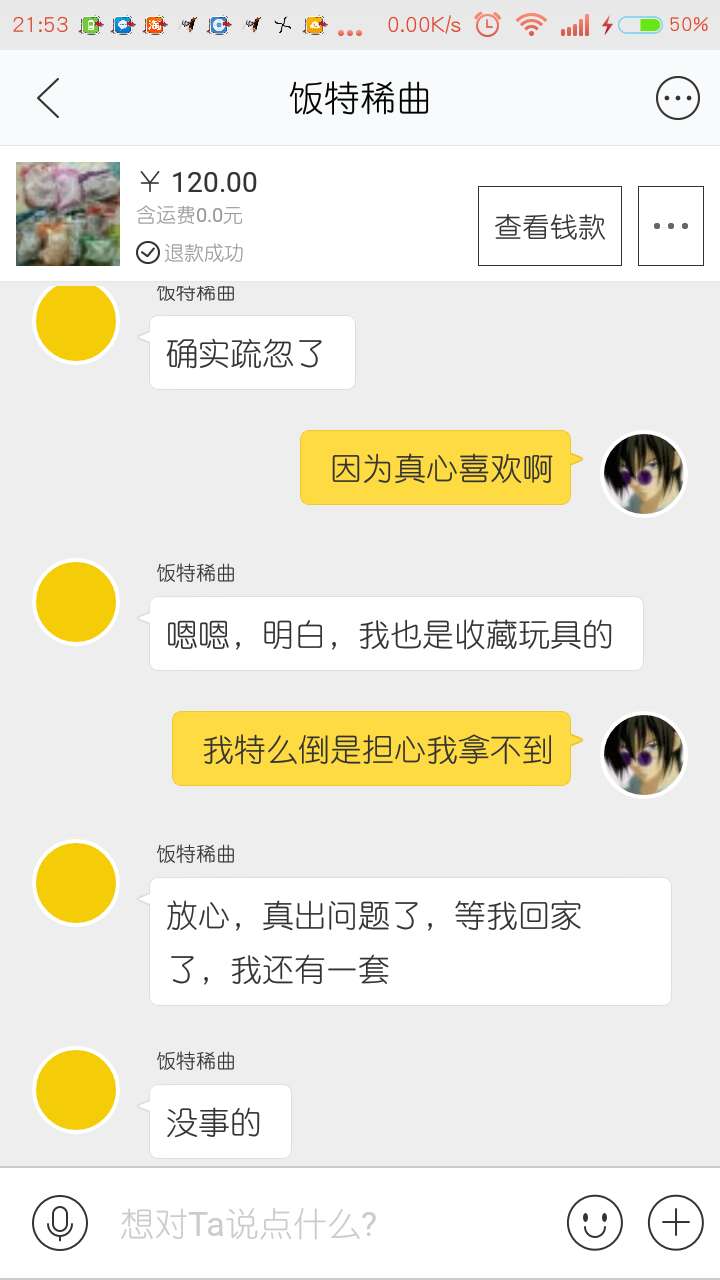
Task: Open the emoji picker
Action: coord(594,1222)
